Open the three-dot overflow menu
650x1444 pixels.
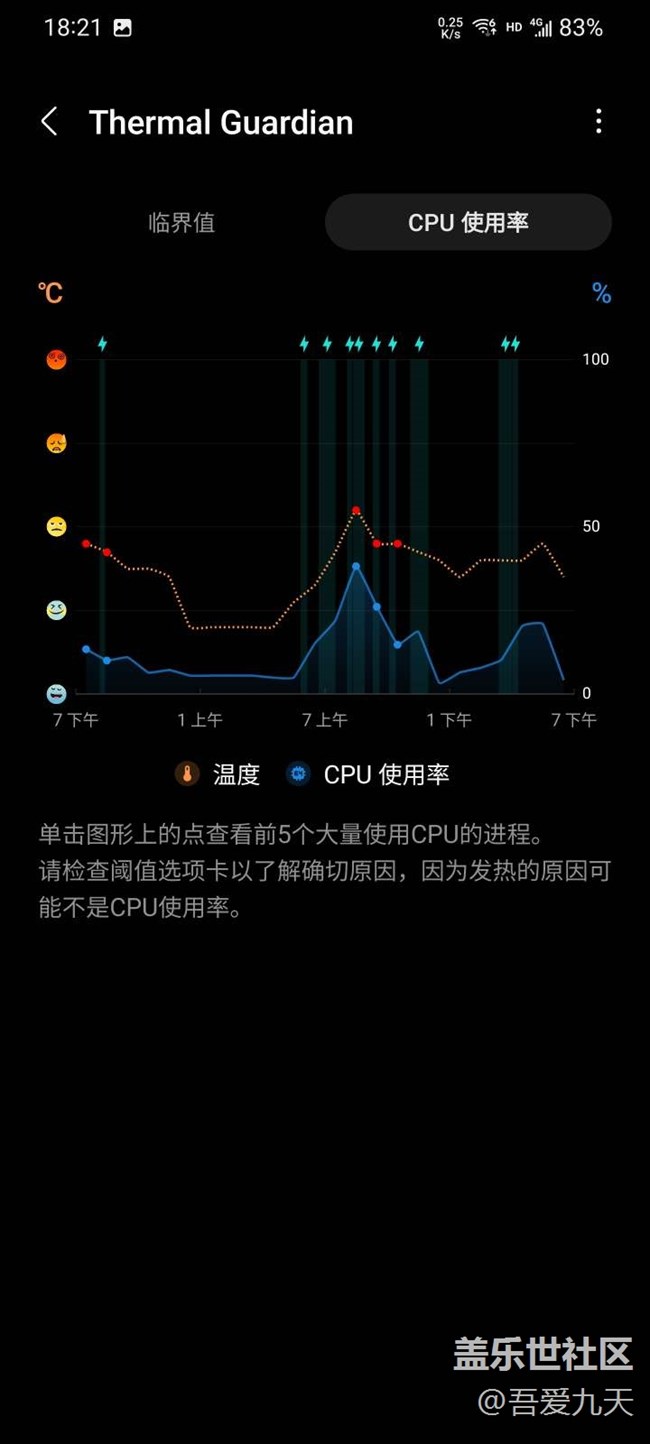point(598,122)
